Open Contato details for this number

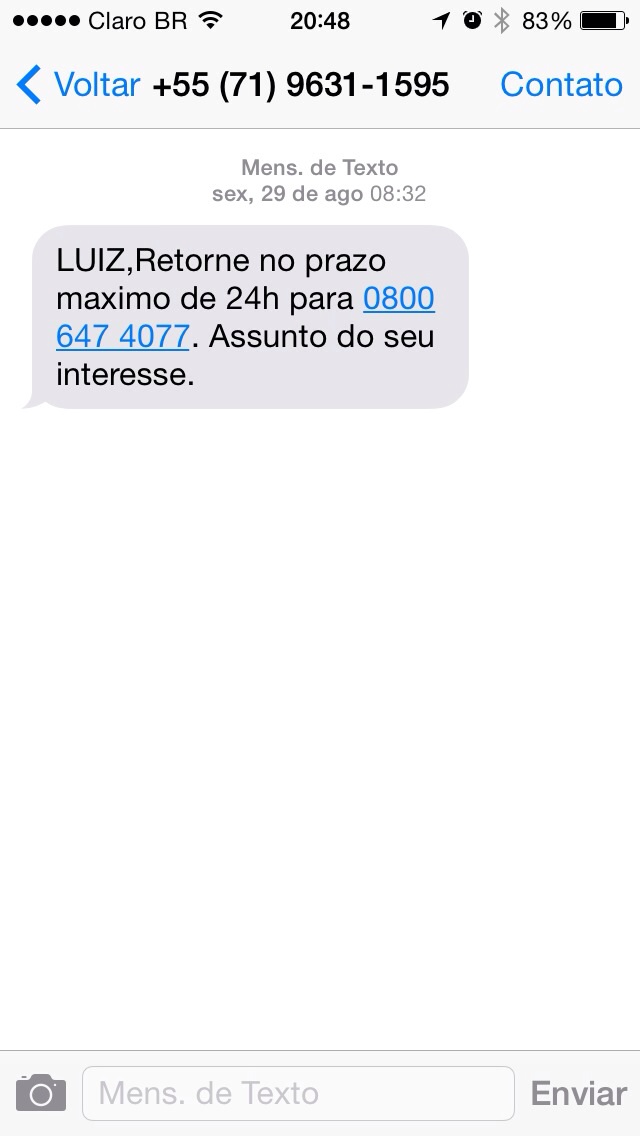pyautogui.click(x=561, y=85)
